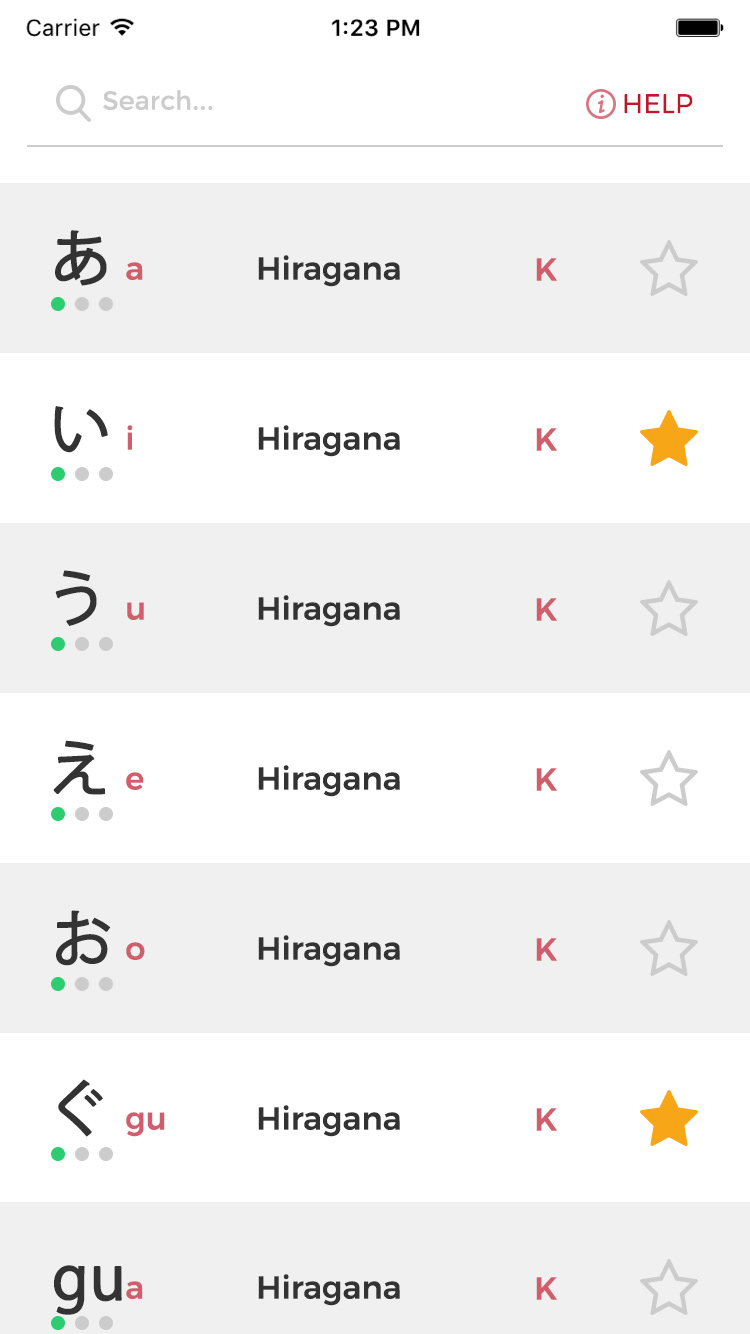Viewport: 750px width, 1334px height.
Task: Open the HELP info button
Action: pos(640,103)
